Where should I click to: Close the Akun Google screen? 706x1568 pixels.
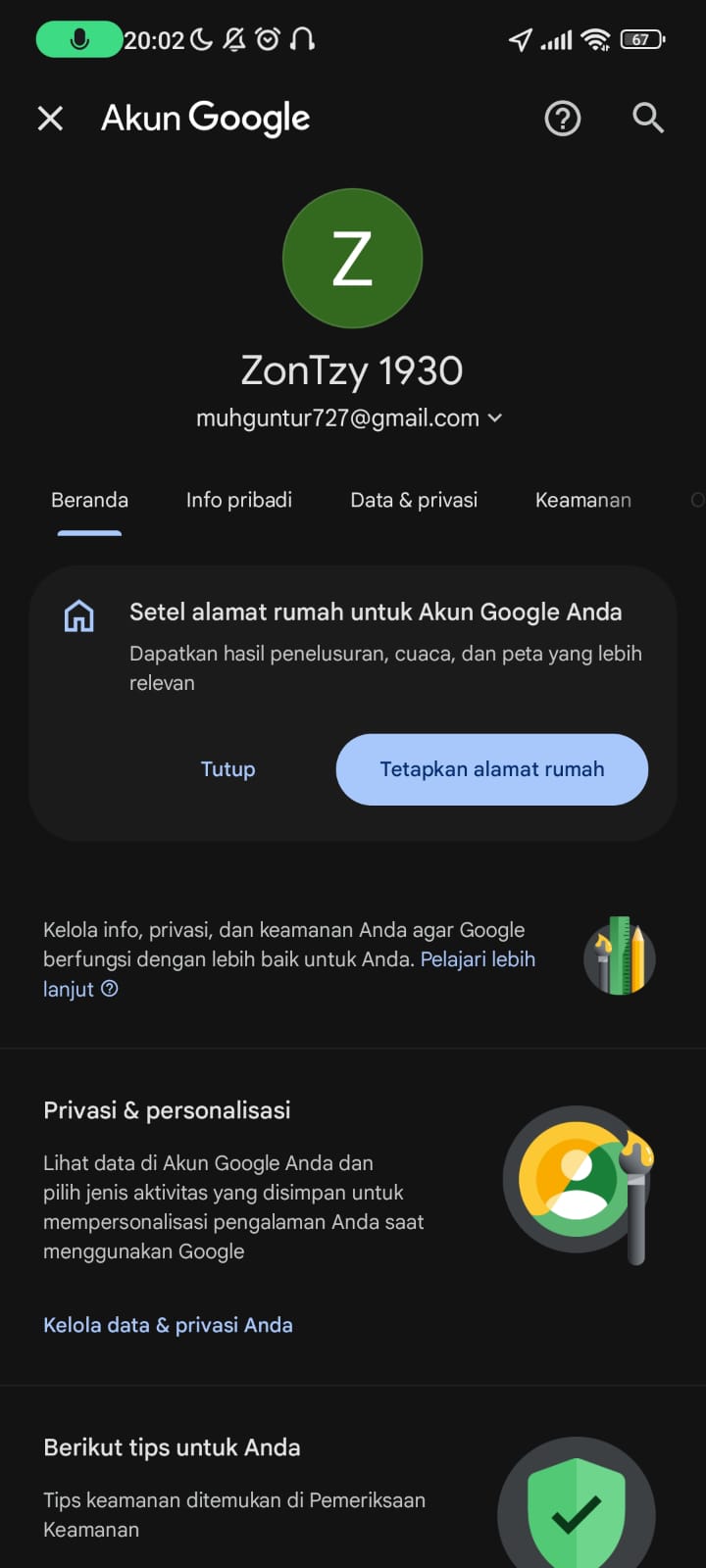50,119
